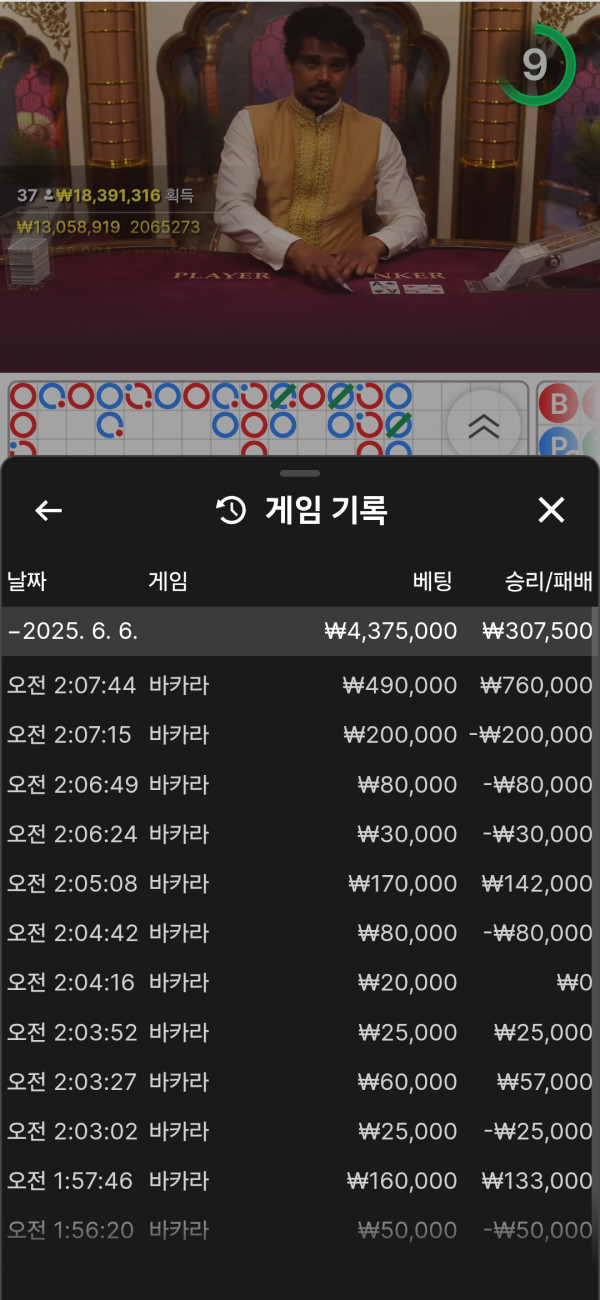This screenshot has width=600, height=1300.
Task: Open the 오전 2:07:44 바카라 record
Action: pos(298,685)
